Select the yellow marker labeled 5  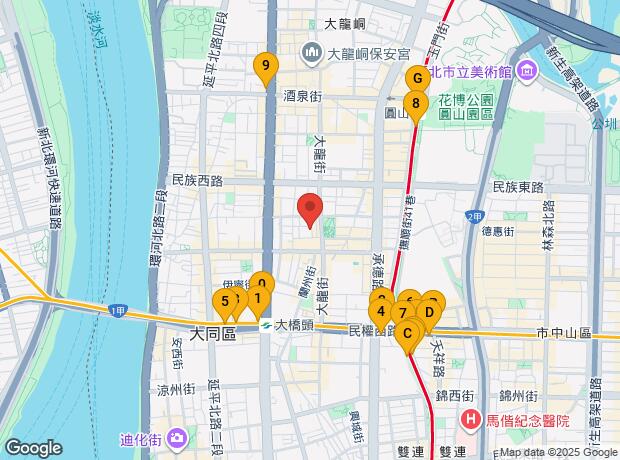225,301
